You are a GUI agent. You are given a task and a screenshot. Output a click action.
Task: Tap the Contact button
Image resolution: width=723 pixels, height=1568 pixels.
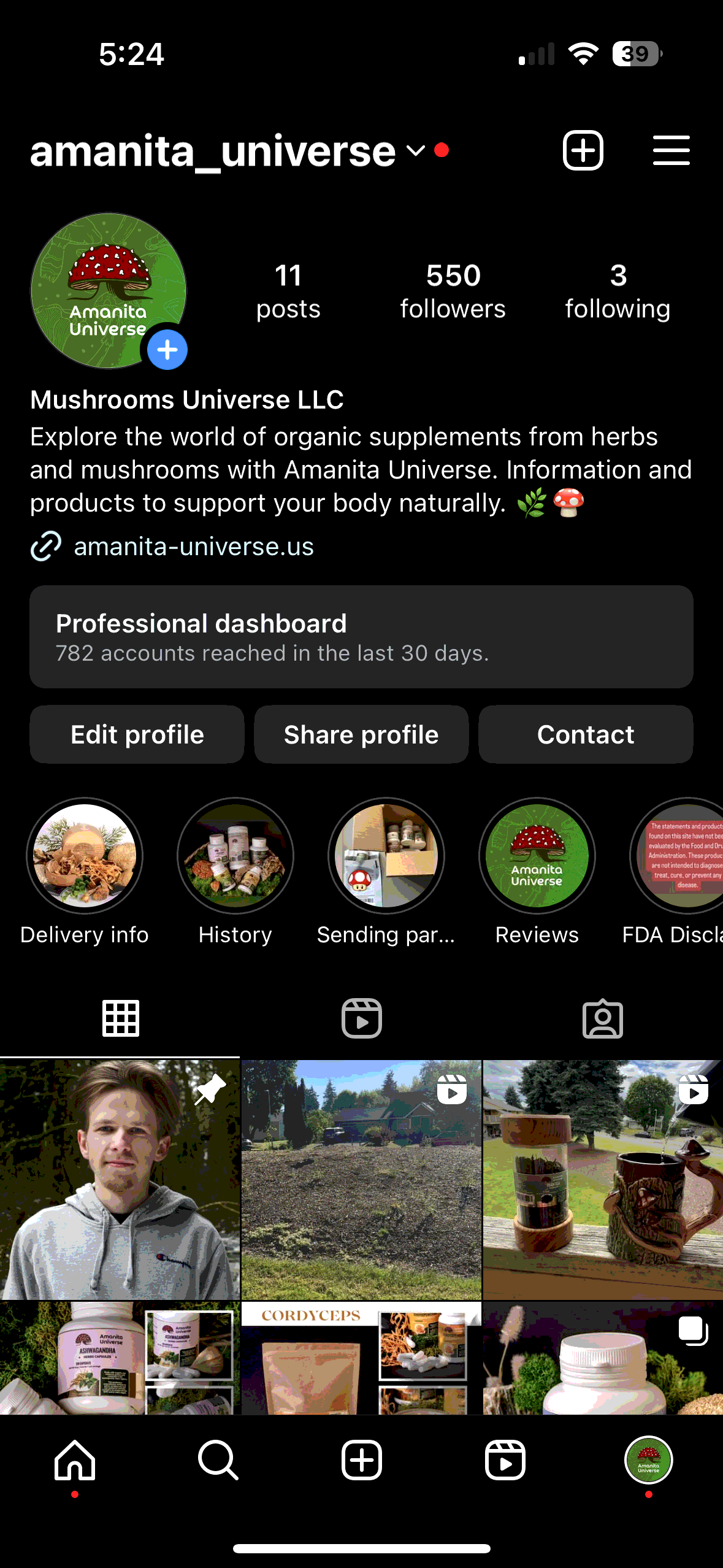coord(586,734)
